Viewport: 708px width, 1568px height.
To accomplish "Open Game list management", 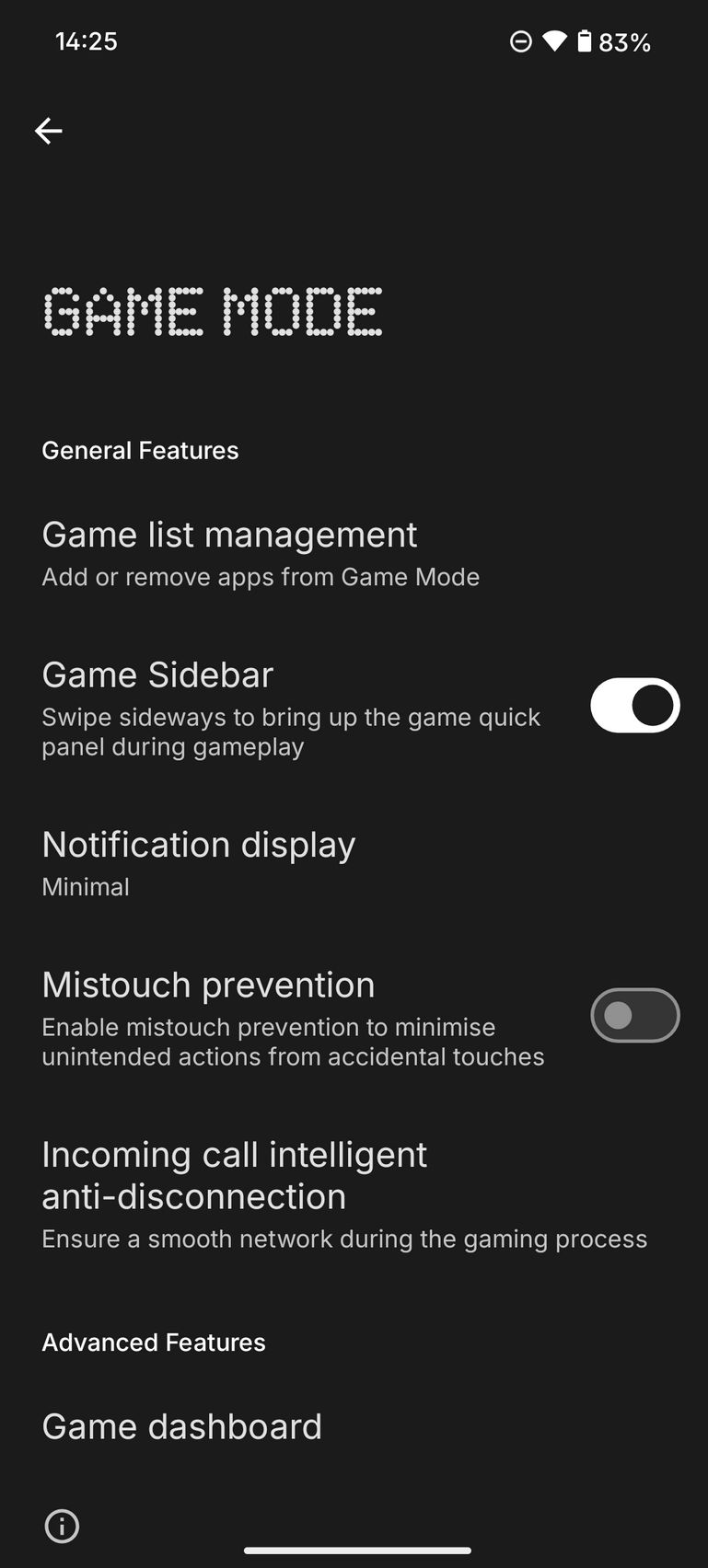I will pyautogui.click(x=261, y=554).
